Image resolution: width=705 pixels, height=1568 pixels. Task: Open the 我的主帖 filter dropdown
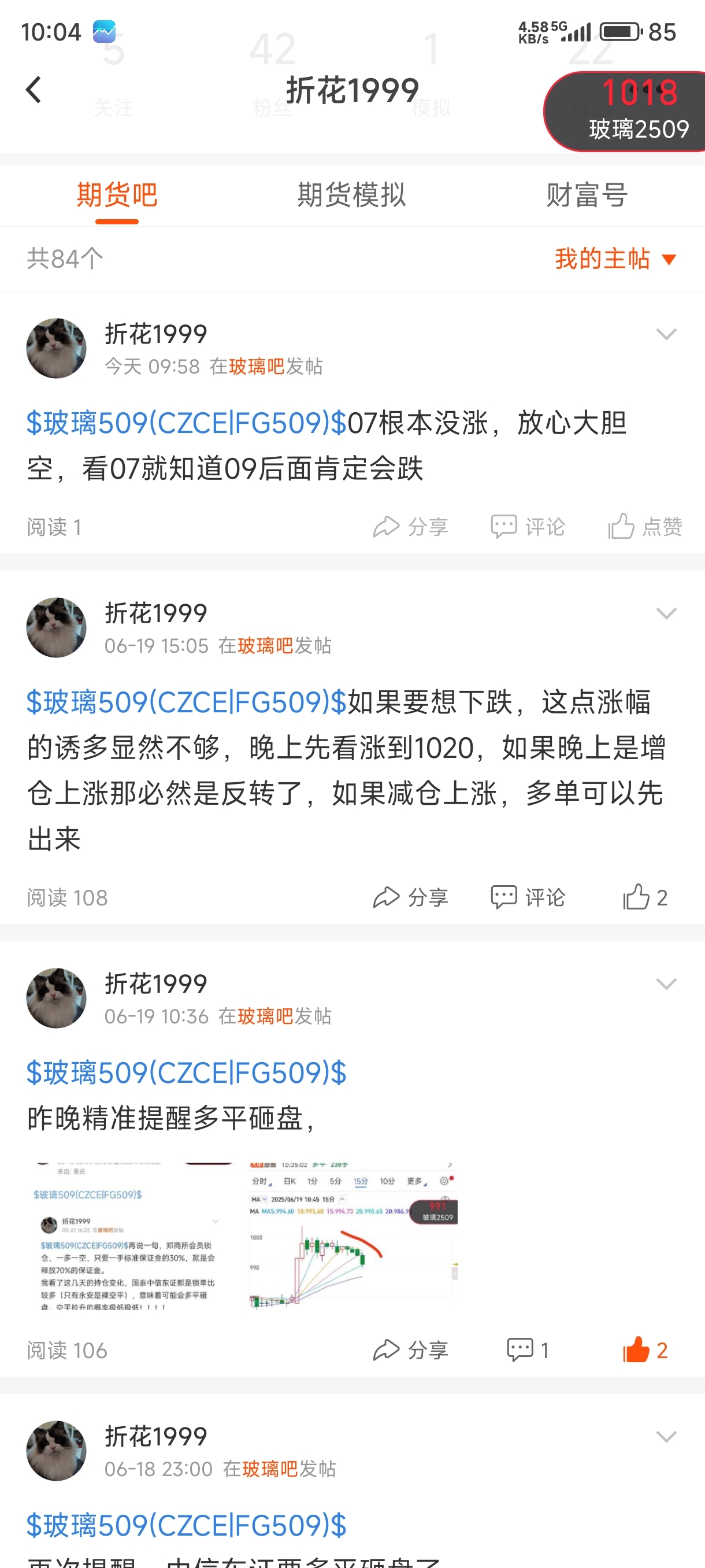[x=615, y=258]
